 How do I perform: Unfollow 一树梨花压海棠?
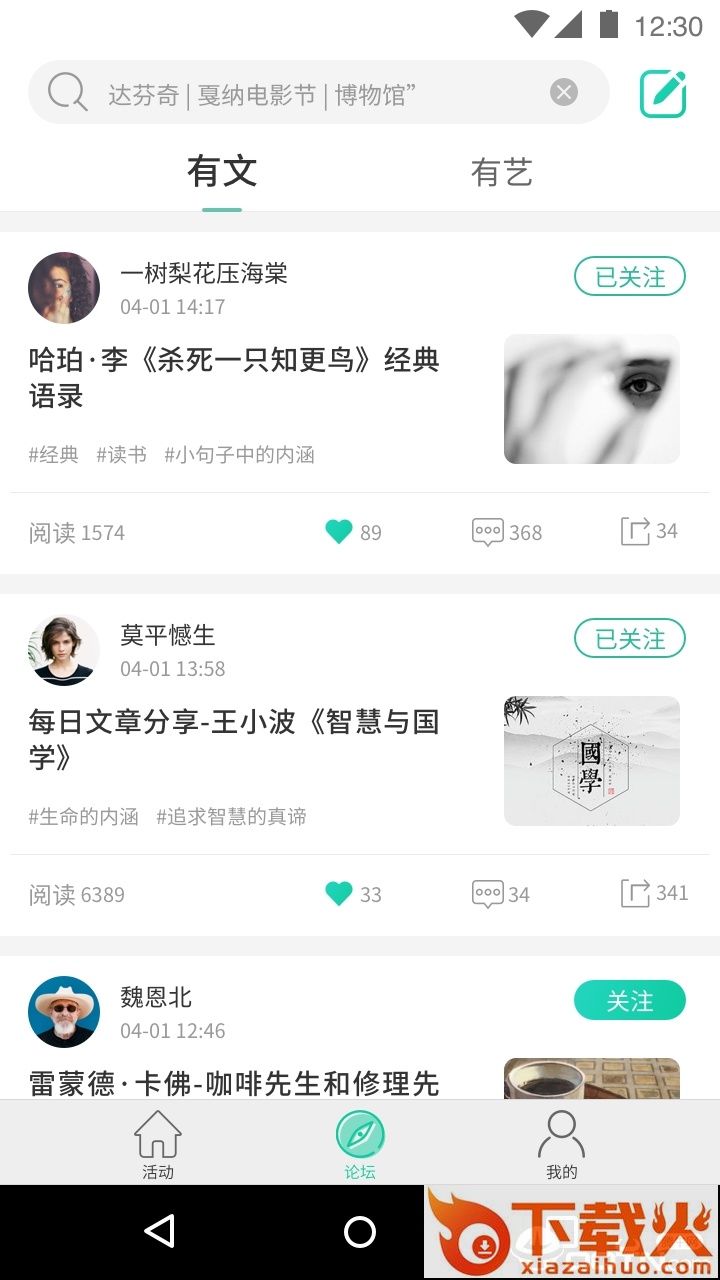[629, 277]
